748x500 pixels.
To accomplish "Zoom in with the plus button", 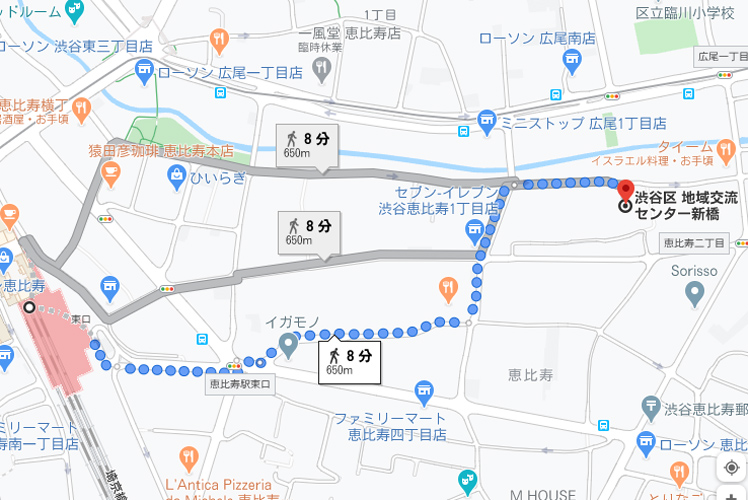I will click(x=732, y=494).
